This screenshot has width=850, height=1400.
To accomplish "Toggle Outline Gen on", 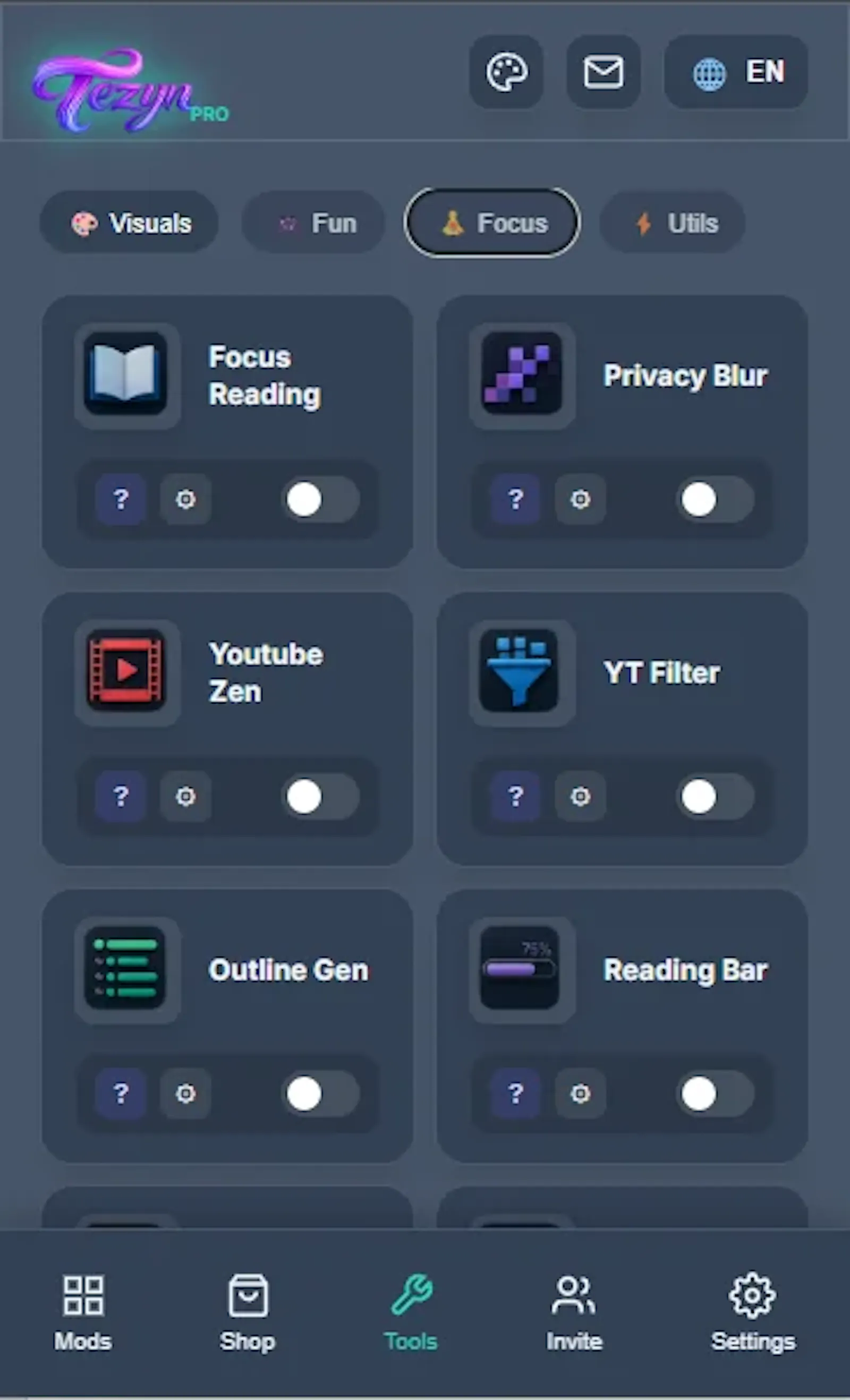I will point(321,1094).
